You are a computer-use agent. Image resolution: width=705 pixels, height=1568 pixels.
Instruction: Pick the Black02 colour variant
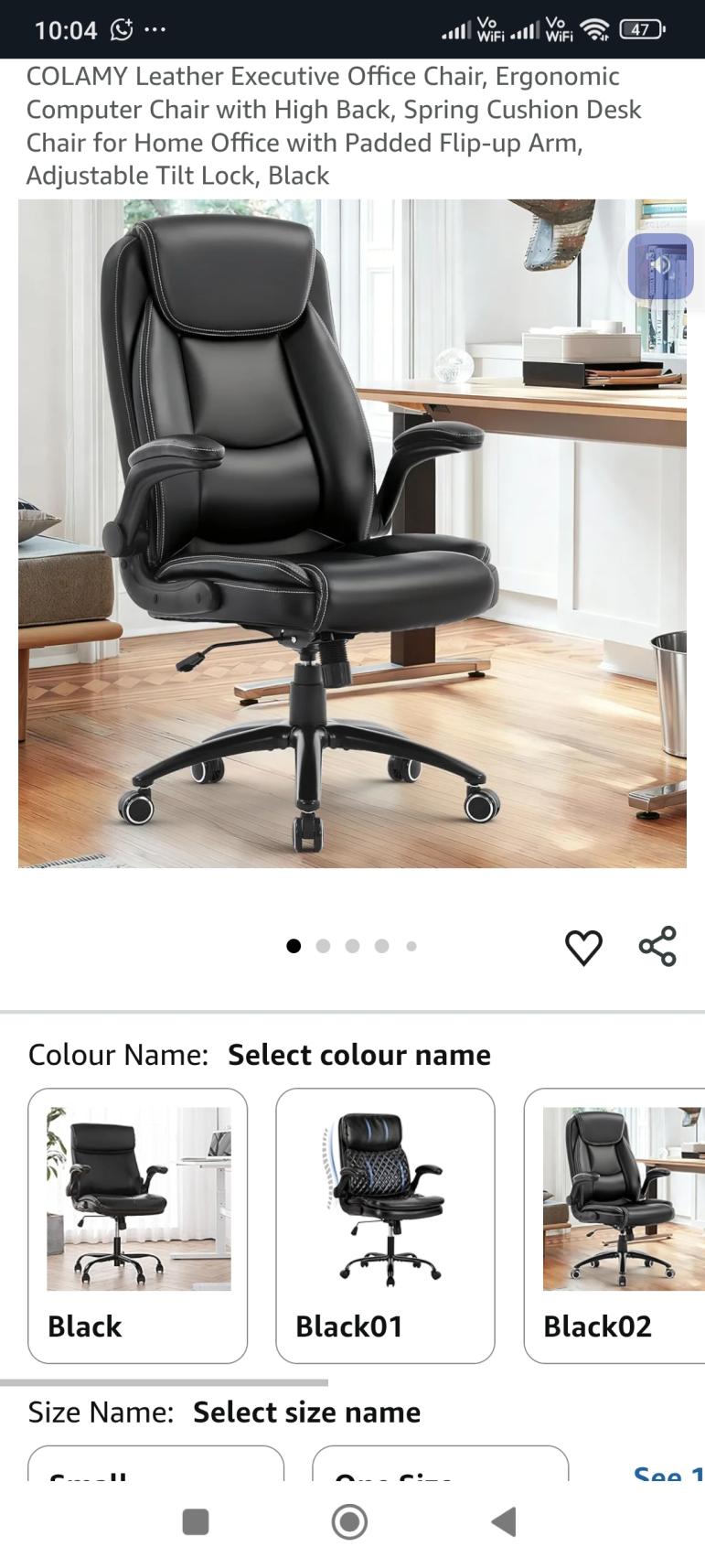[614, 1225]
